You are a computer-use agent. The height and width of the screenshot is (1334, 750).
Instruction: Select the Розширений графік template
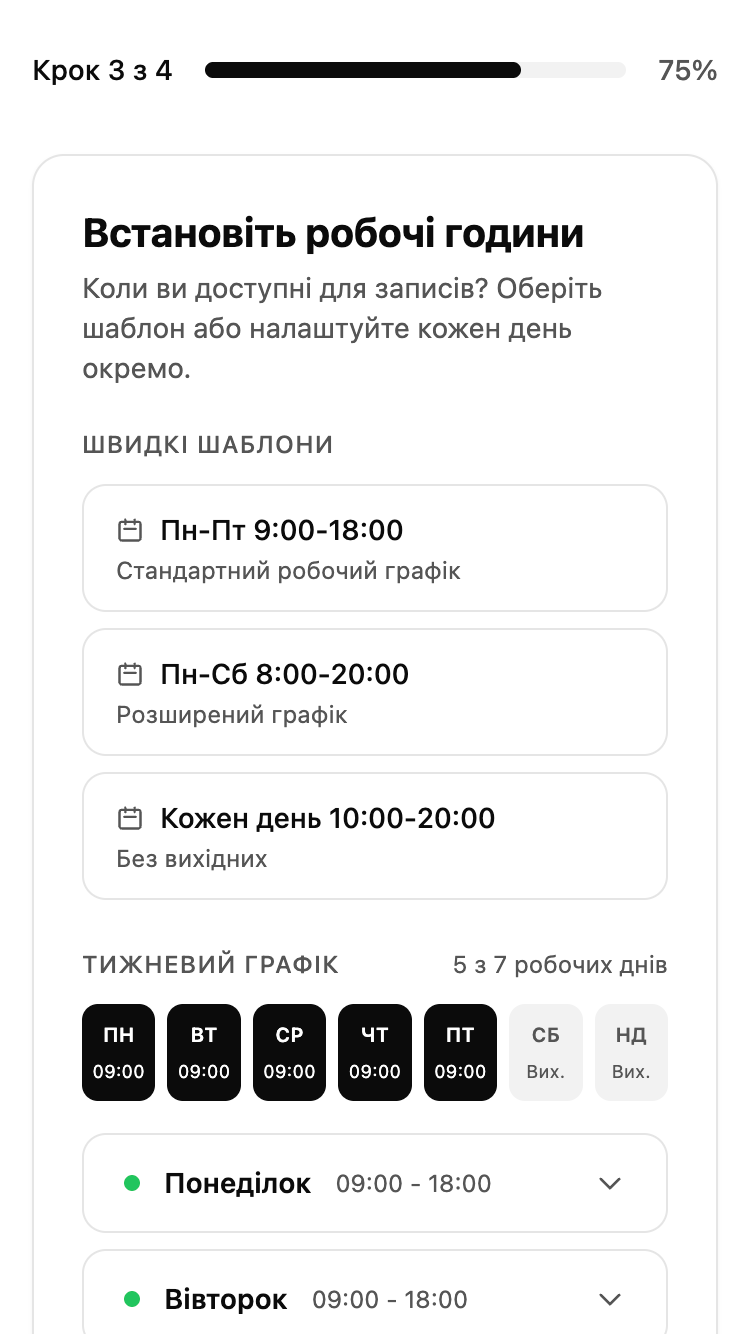point(375,691)
